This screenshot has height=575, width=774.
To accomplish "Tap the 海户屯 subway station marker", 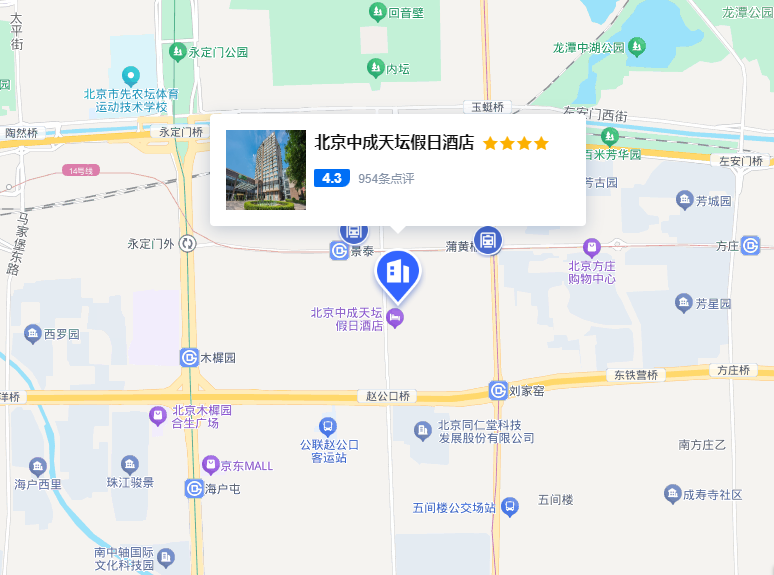I will pyautogui.click(x=194, y=488).
